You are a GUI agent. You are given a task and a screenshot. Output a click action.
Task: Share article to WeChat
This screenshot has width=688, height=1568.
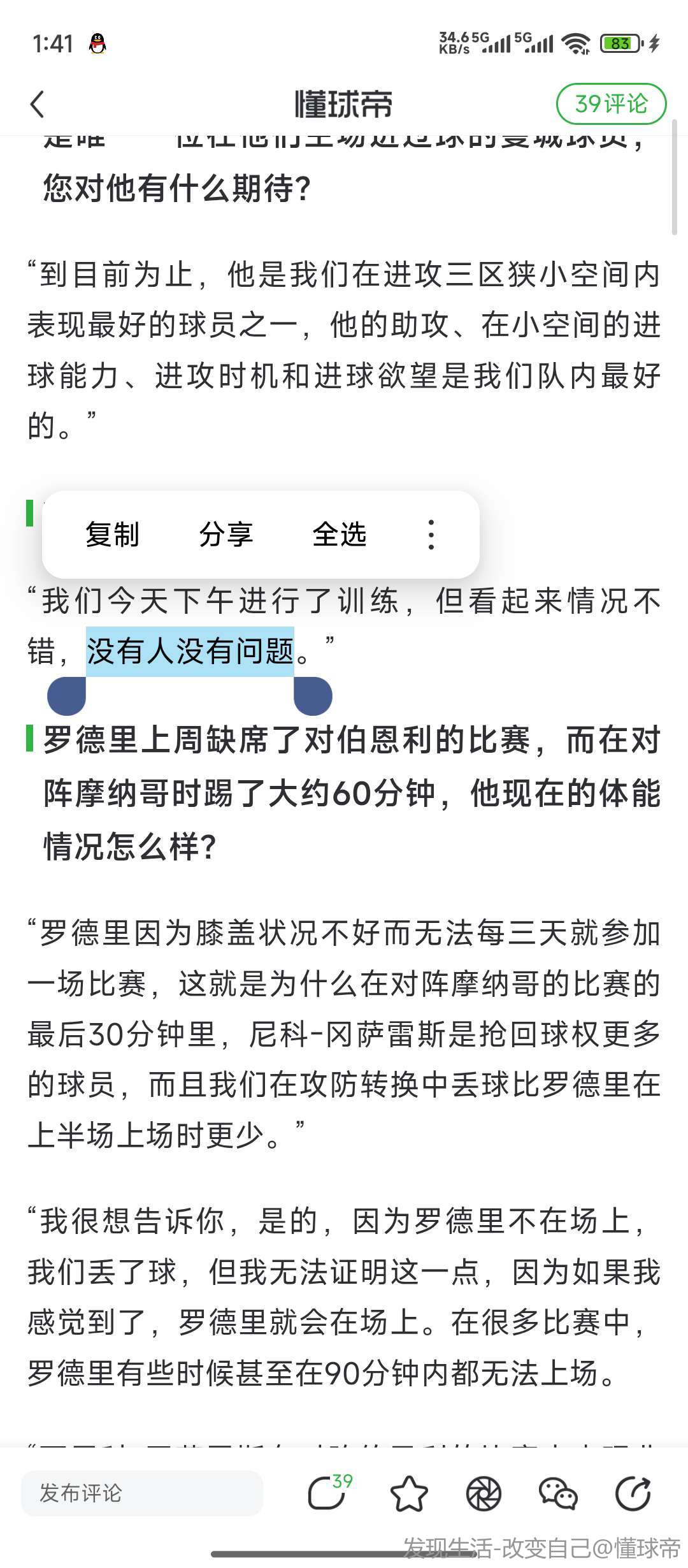coord(558,1493)
